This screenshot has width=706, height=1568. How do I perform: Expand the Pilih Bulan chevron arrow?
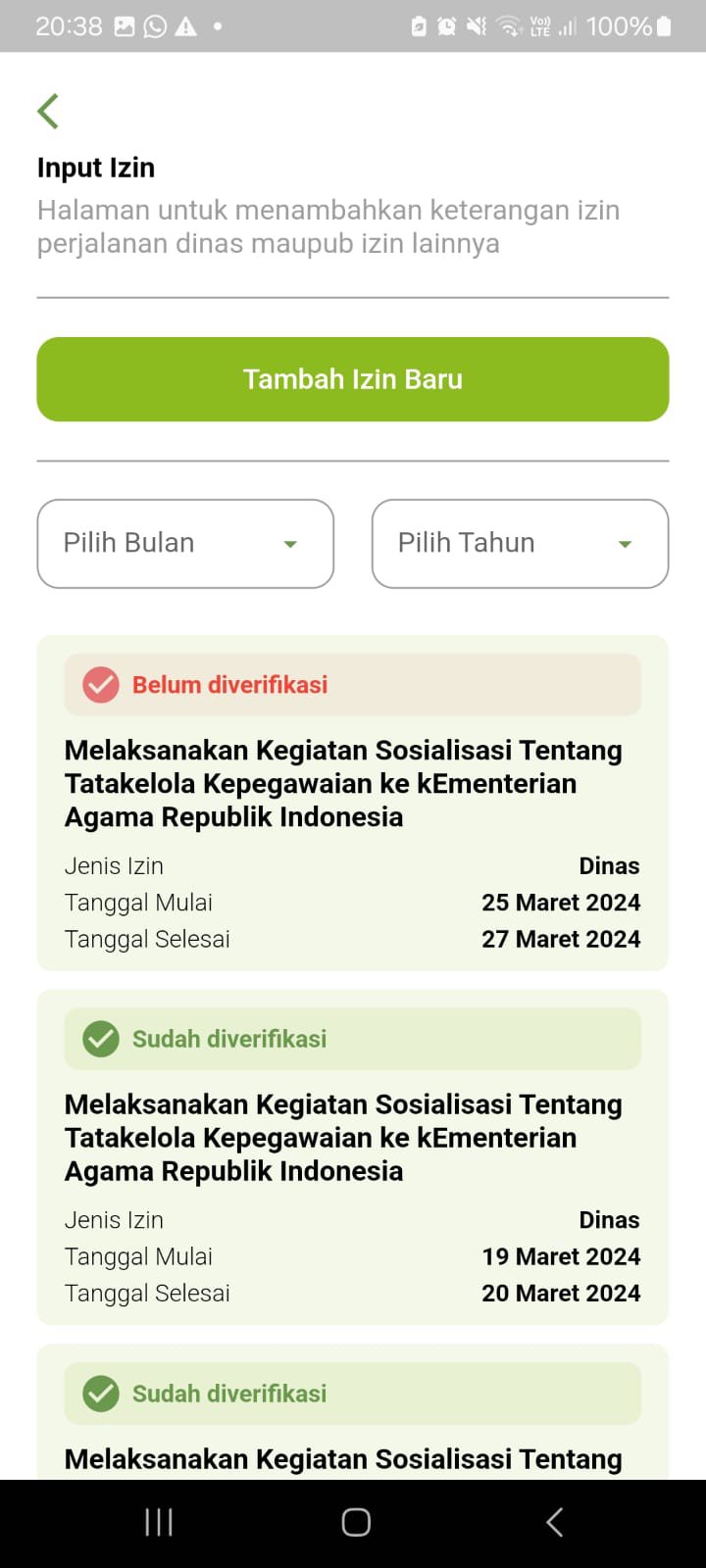pyautogui.click(x=290, y=544)
